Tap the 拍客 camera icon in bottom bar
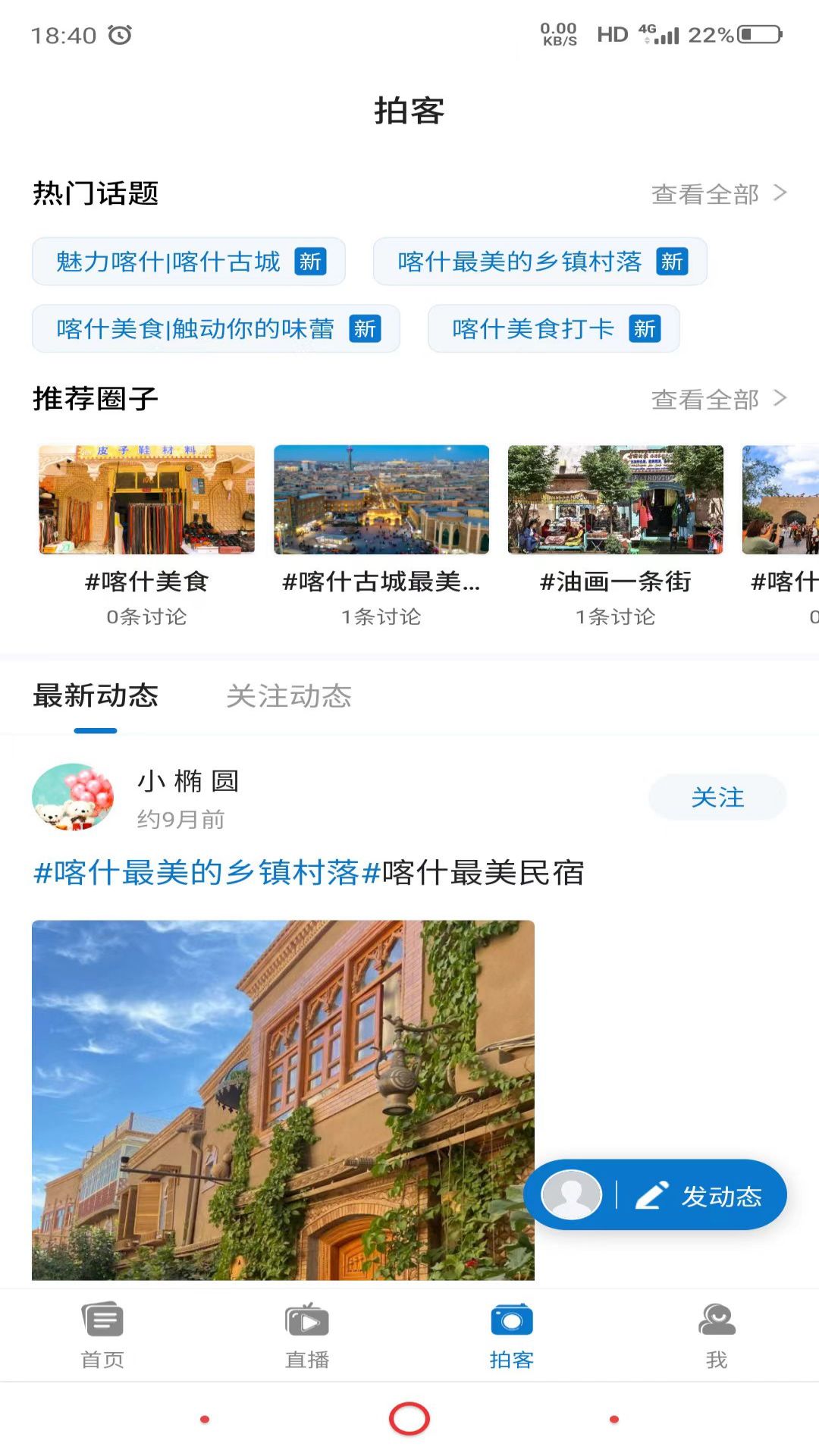This screenshot has width=819, height=1456. 512,1321
